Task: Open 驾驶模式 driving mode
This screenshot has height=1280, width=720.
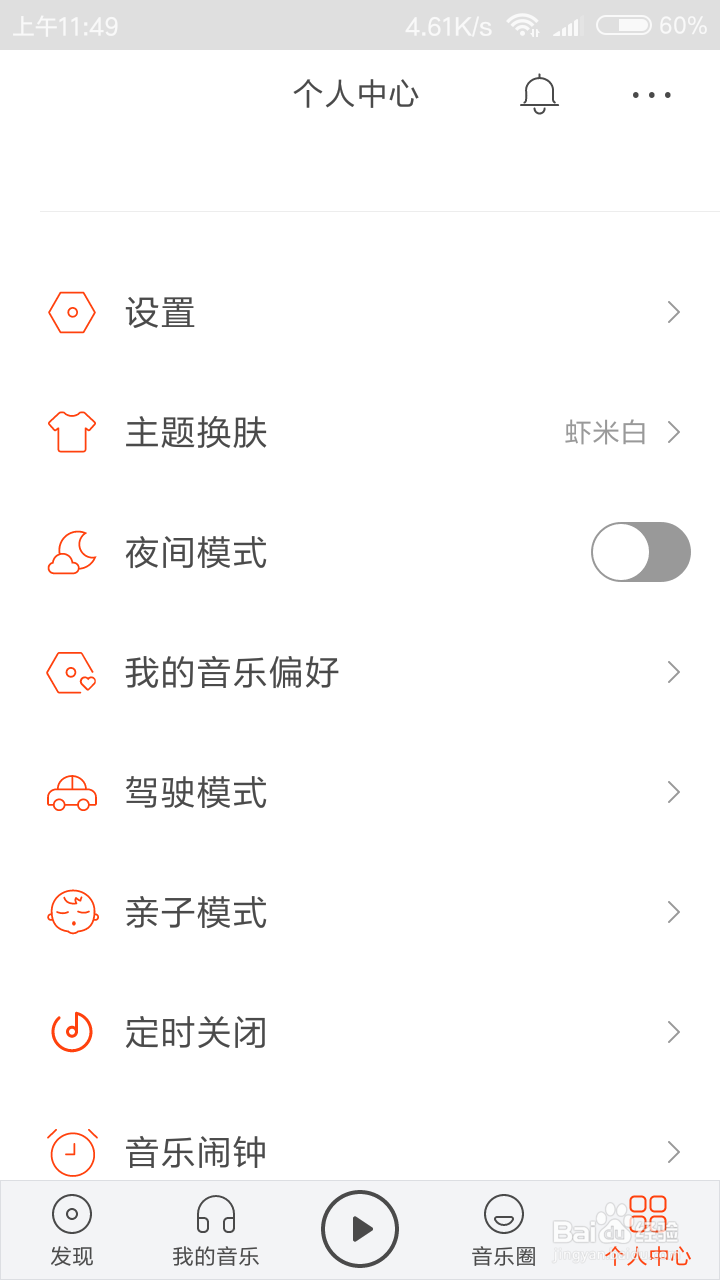Action: pos(360,793)
